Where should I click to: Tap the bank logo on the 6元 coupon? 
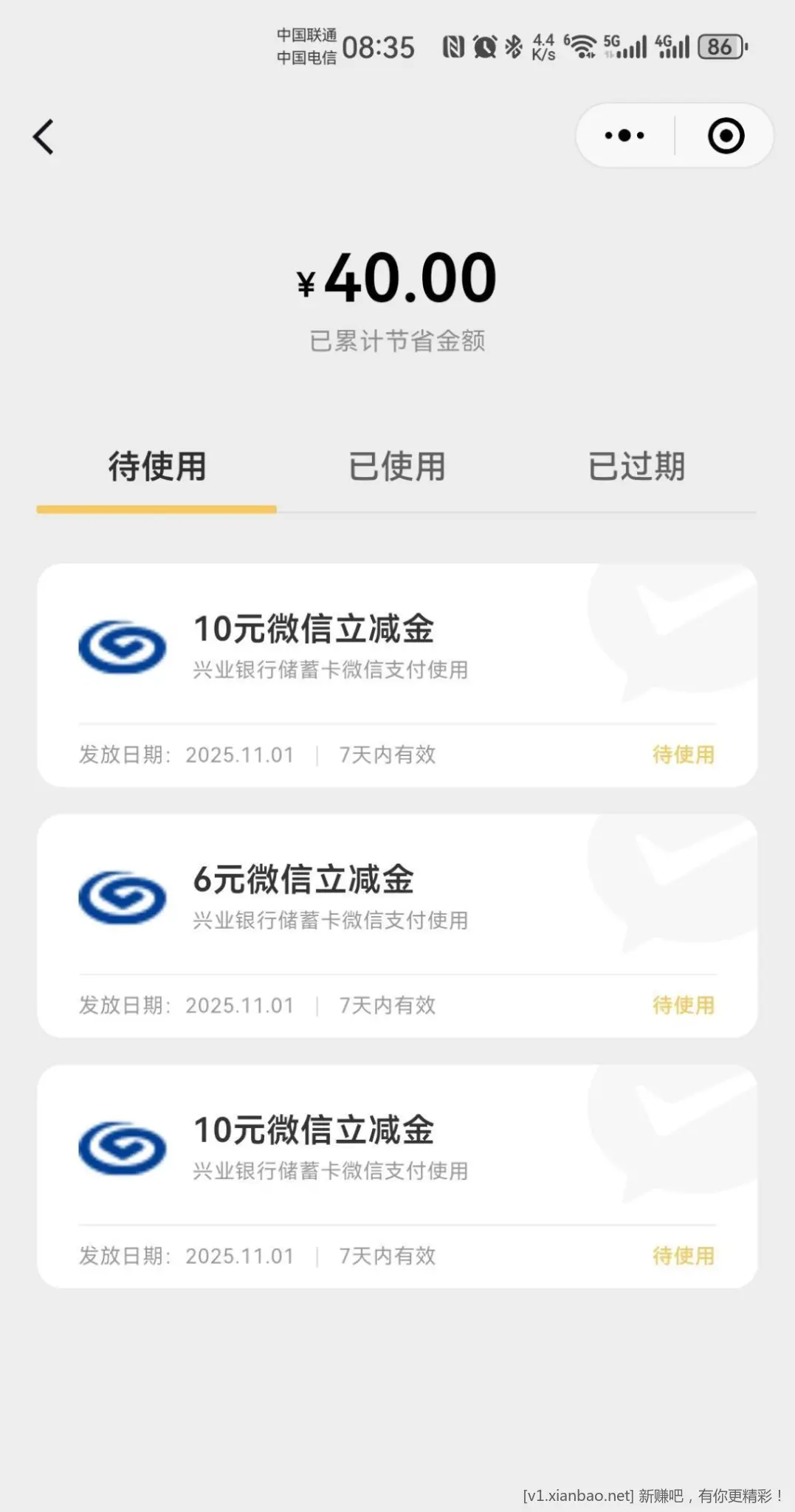pyautogui.click(x=123, y=897)
